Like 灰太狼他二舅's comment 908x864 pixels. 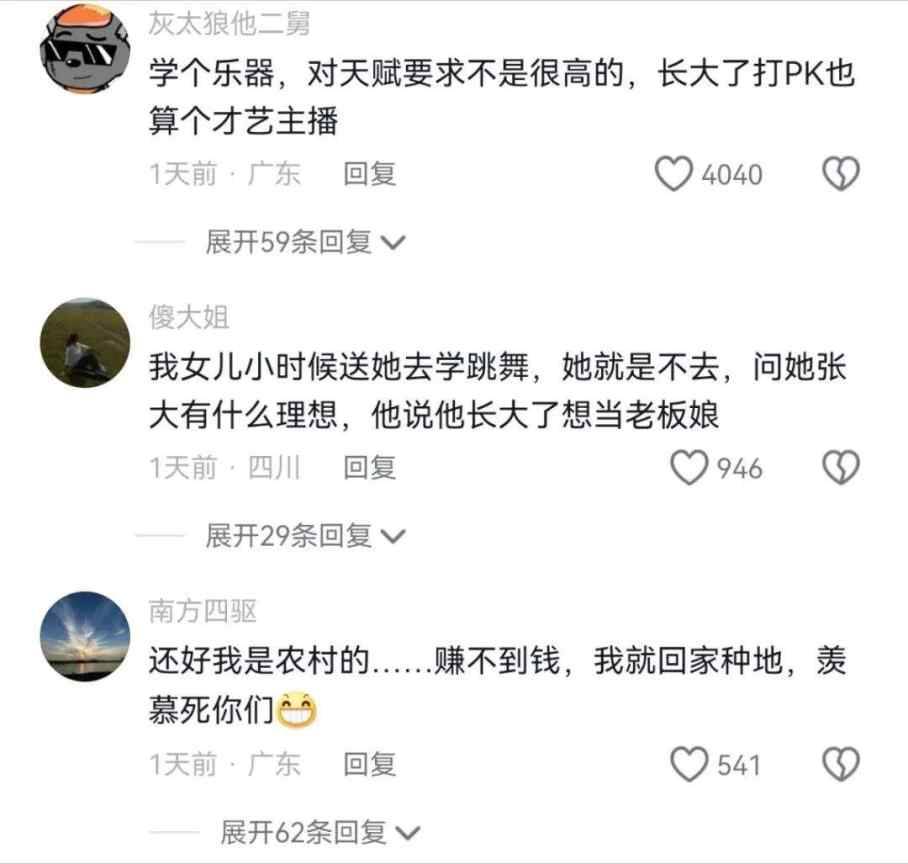click(674, 175)
